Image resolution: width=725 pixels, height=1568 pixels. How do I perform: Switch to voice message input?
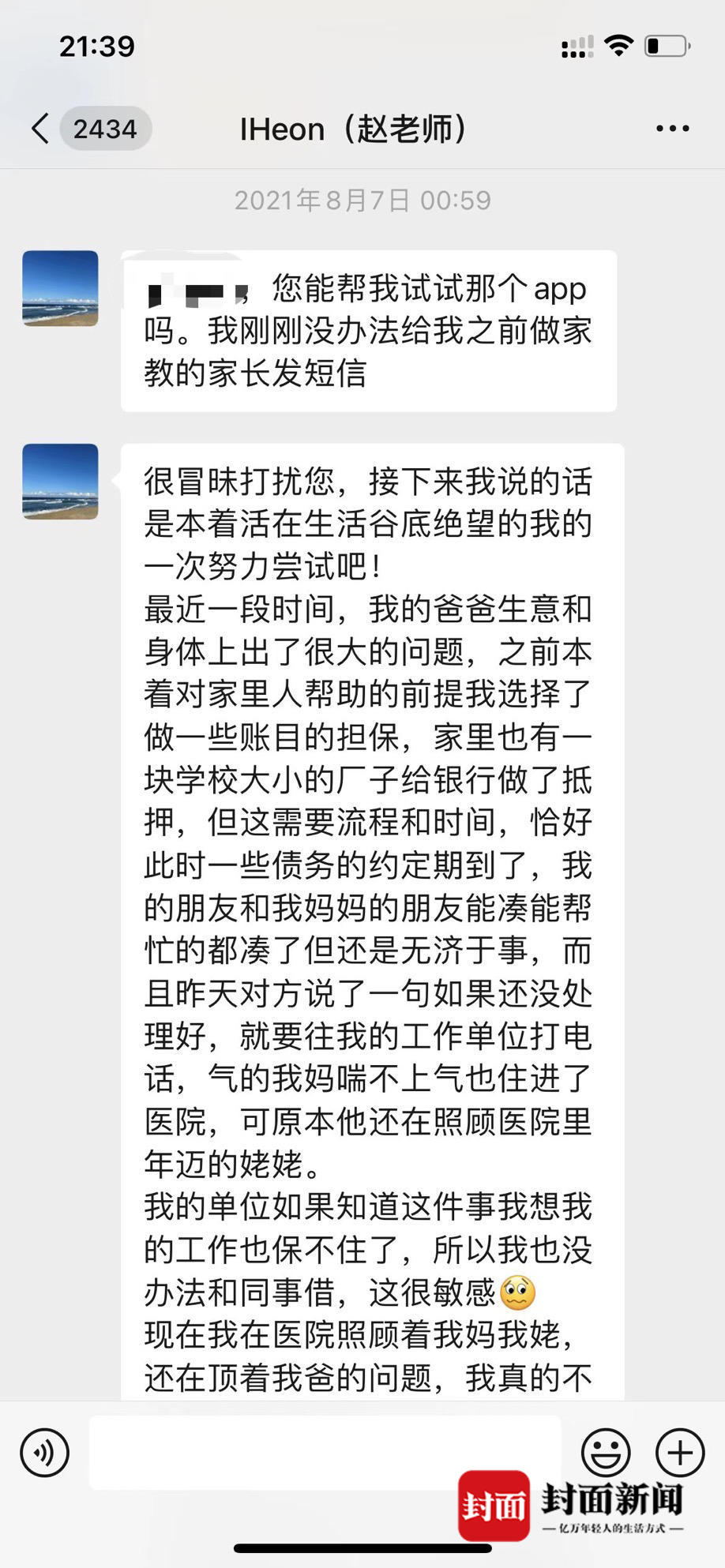(45, 1452)
